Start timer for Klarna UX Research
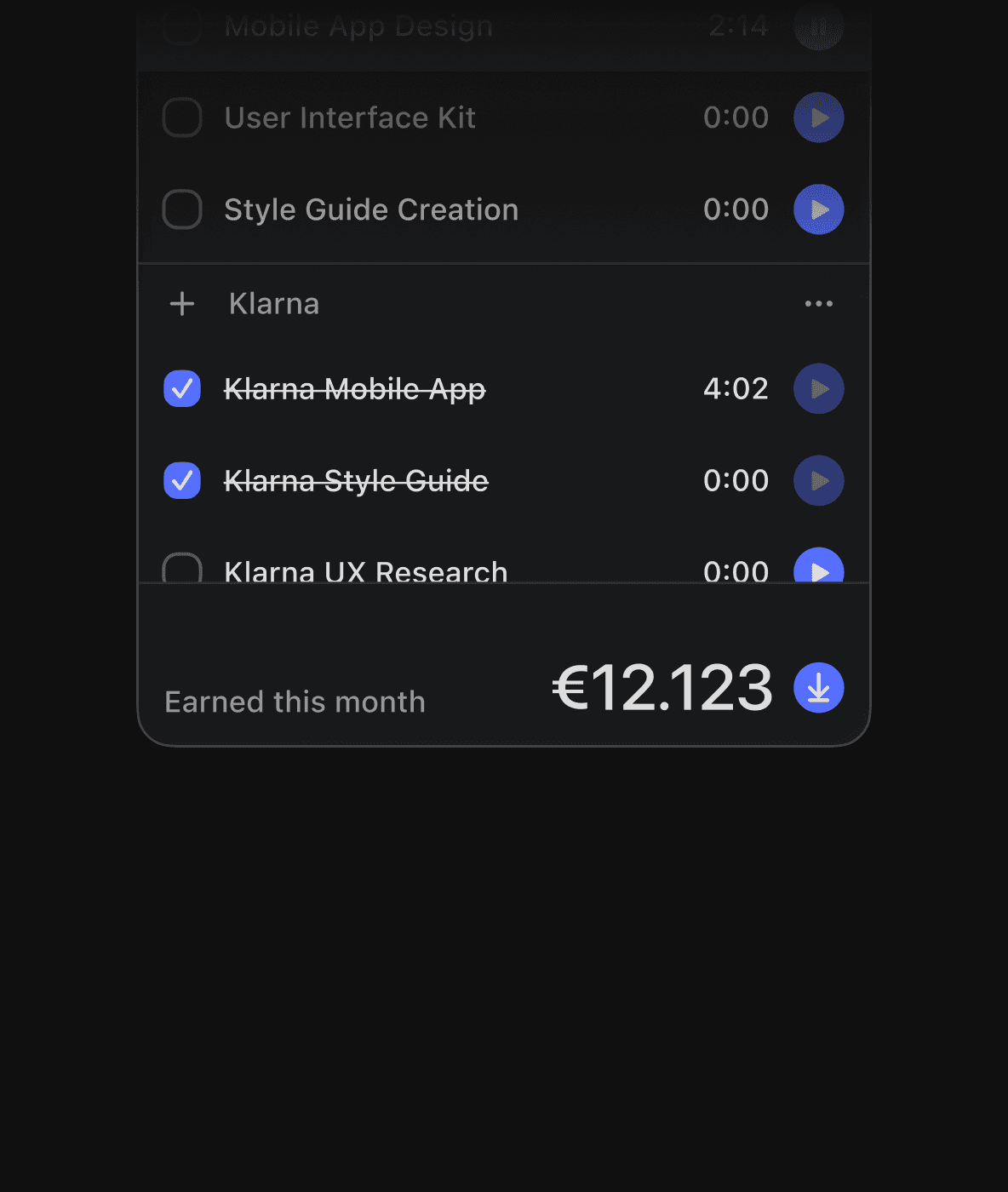The image size is (1008, 1192). pyautogui.click(x=818, y=567)
